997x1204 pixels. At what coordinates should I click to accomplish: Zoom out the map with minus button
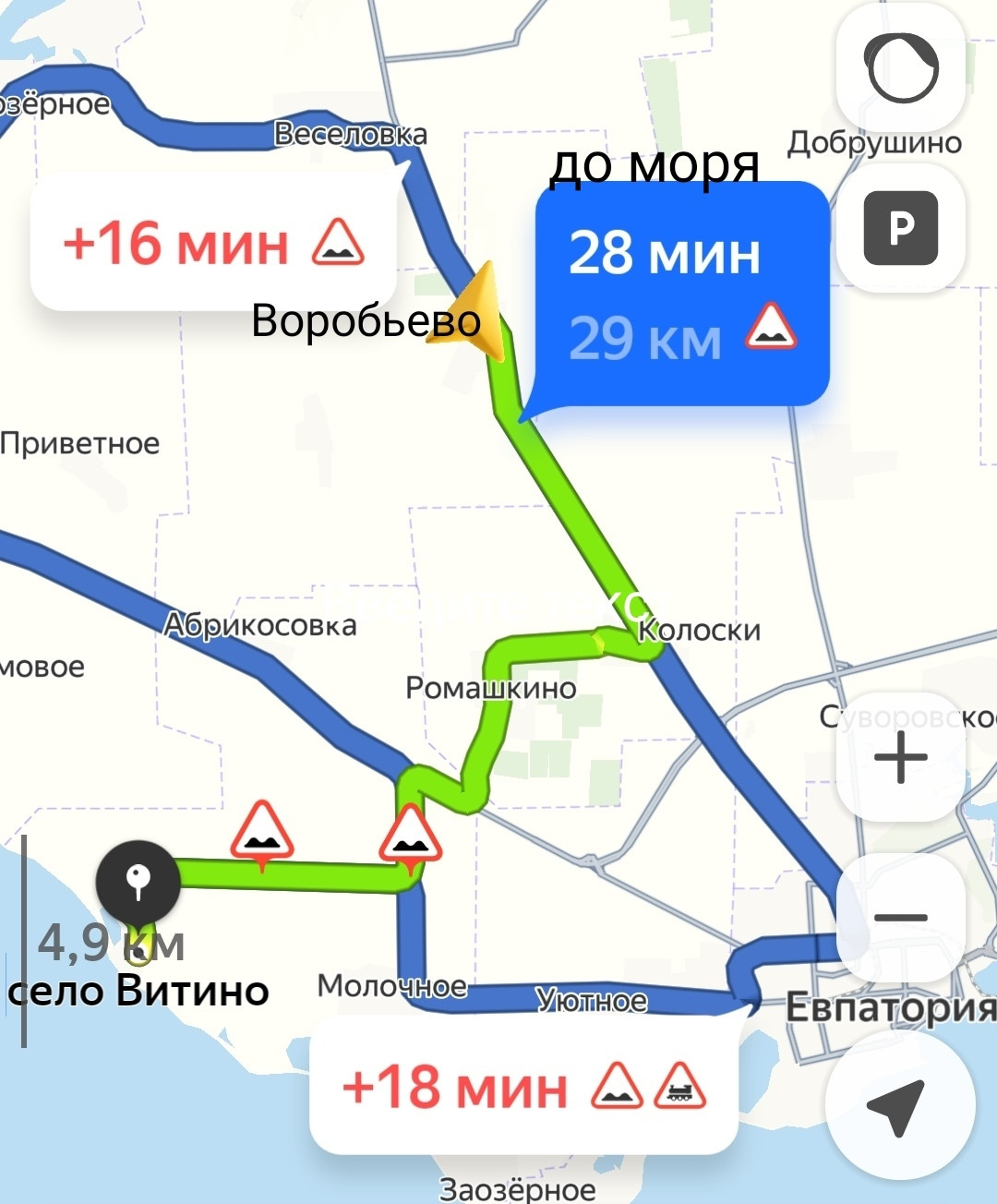pos(901,917)
